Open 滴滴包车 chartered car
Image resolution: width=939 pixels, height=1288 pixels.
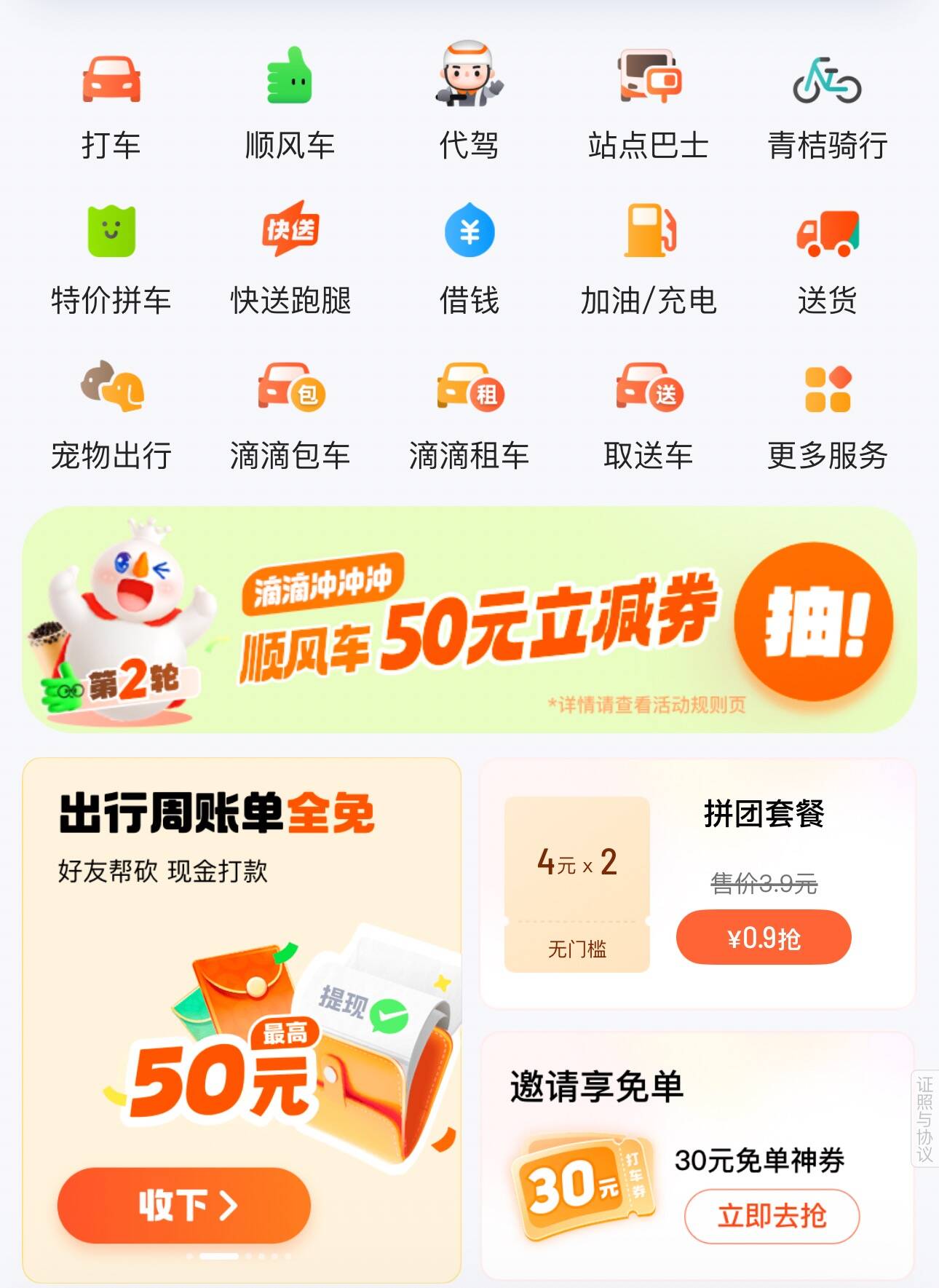coord(290,415)
